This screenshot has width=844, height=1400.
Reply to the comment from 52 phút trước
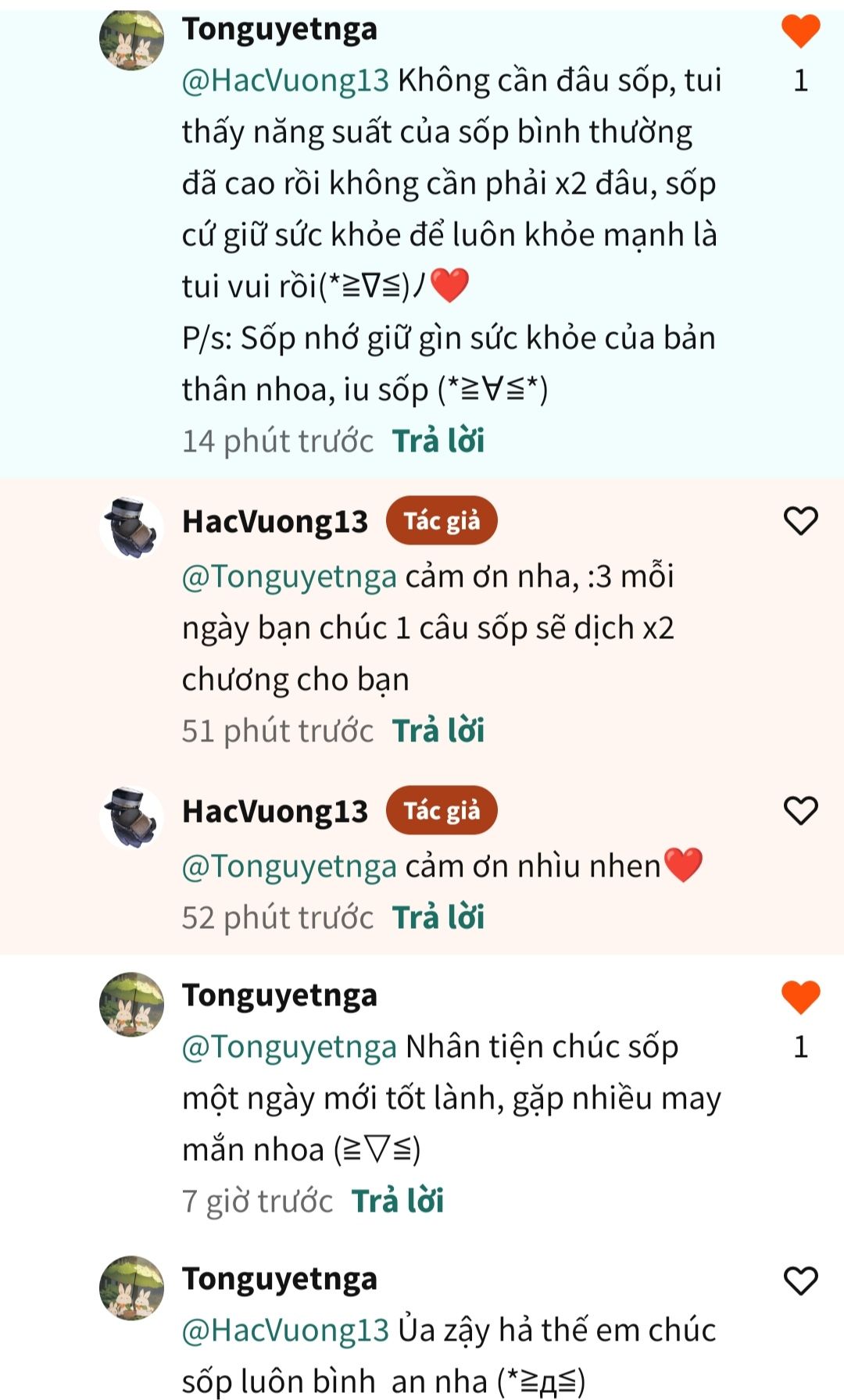tap(438, 918)
